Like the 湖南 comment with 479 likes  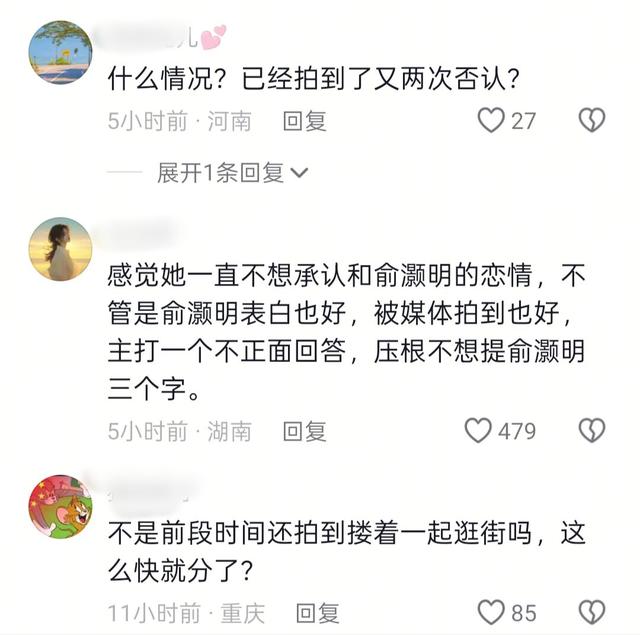coord(479,431)
